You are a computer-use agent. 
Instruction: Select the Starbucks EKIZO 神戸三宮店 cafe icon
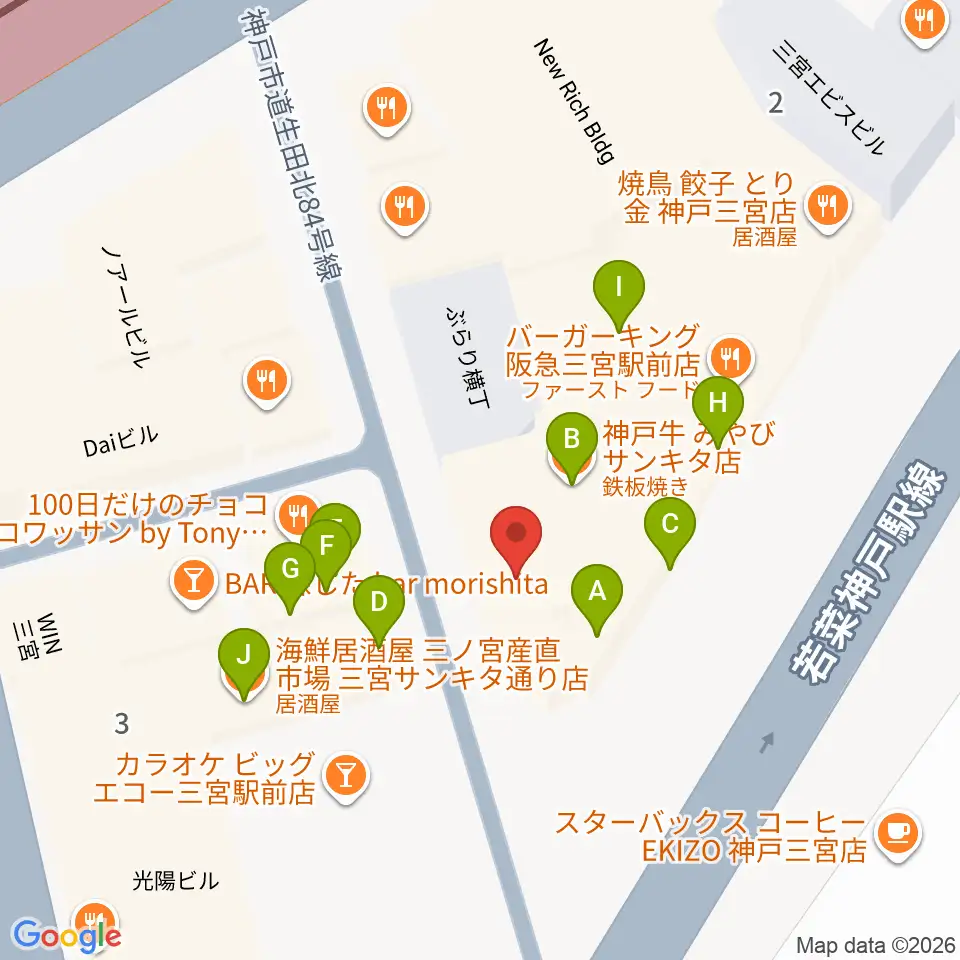tap(899, 835)
